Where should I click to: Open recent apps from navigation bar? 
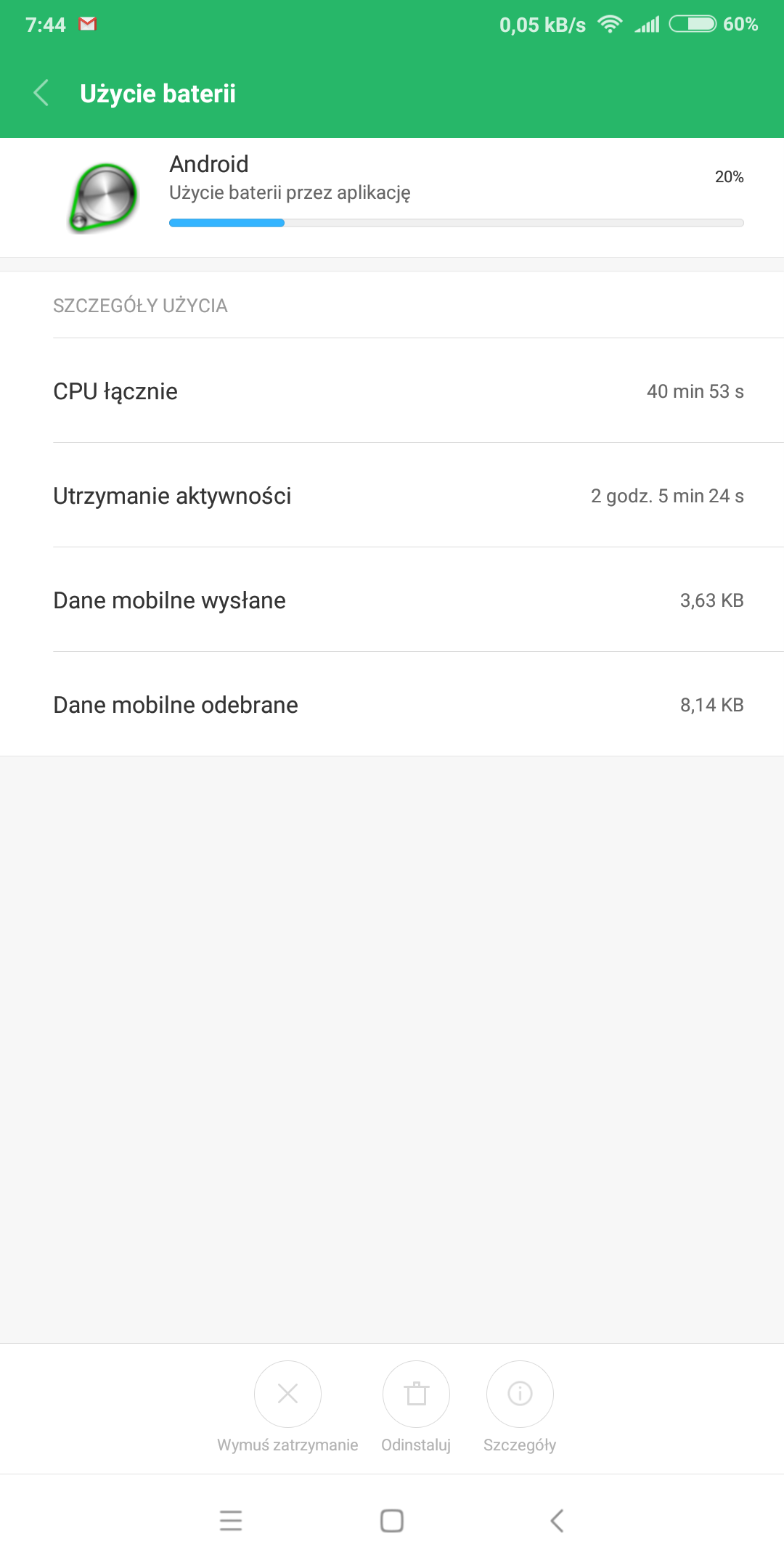pyautogui.click(x=231, y=1520)
